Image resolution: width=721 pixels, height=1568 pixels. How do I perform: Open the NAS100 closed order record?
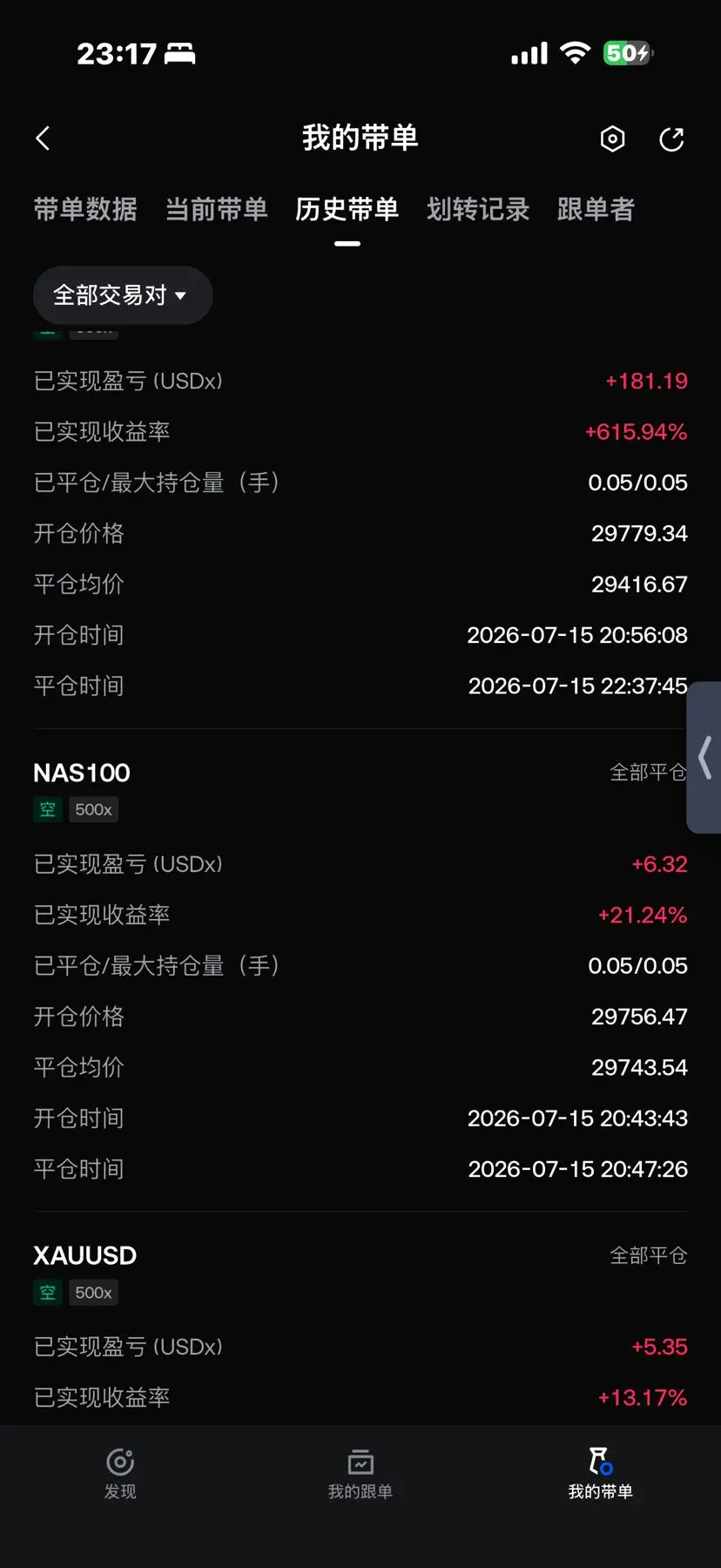[360, 970]
